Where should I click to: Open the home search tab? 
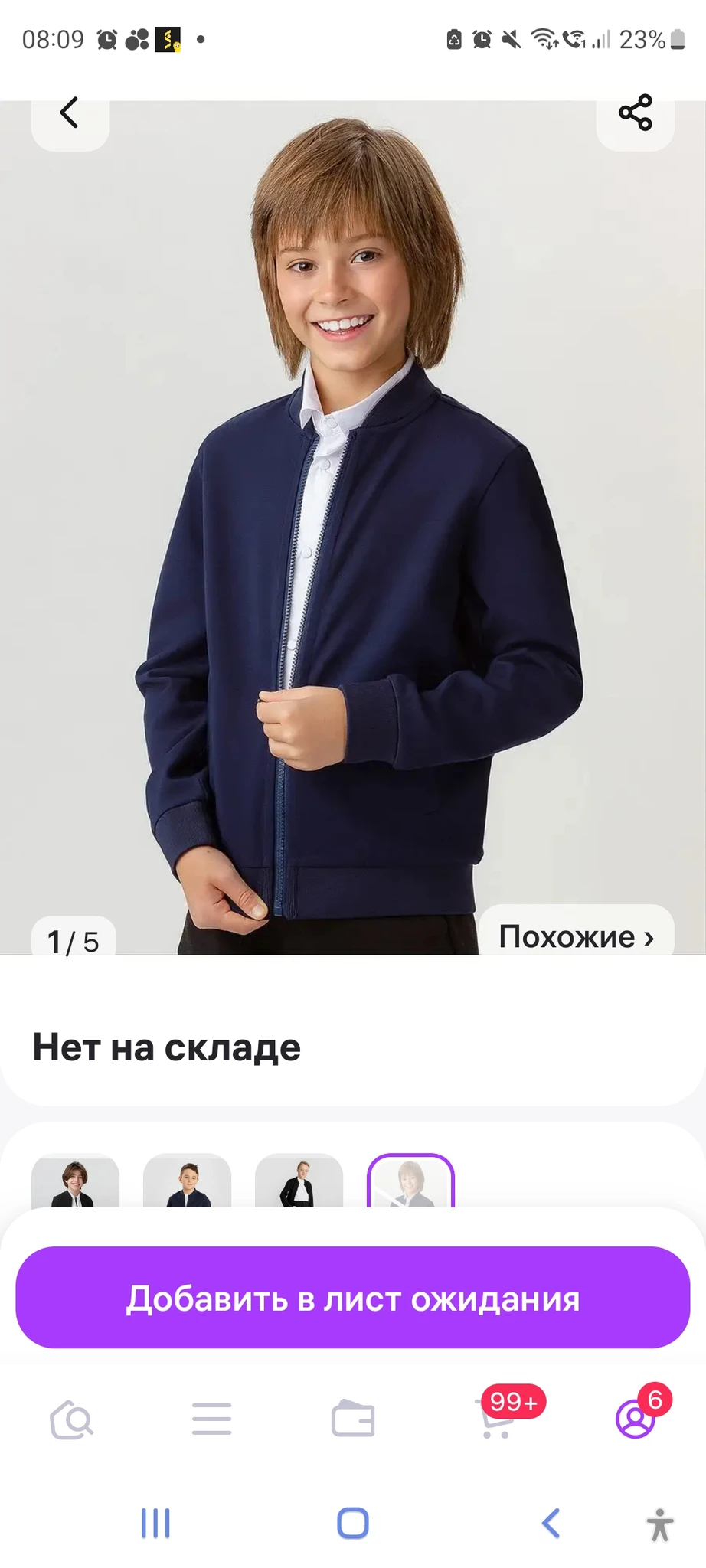click(71, 1420)
